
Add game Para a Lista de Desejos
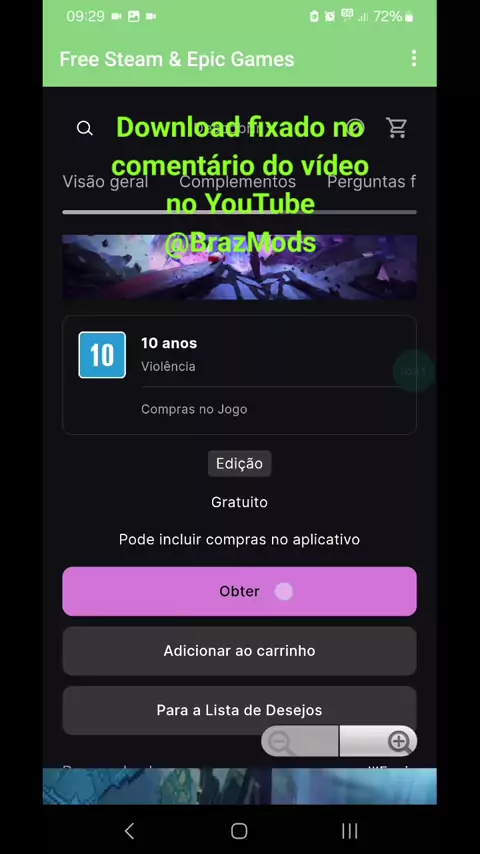pyautogui.click(x=239, y=710)
